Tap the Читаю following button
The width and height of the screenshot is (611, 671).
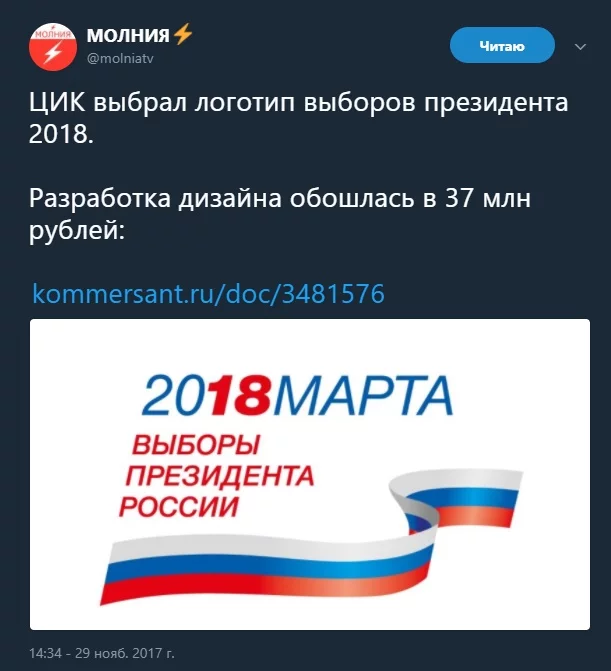(502, 45)
